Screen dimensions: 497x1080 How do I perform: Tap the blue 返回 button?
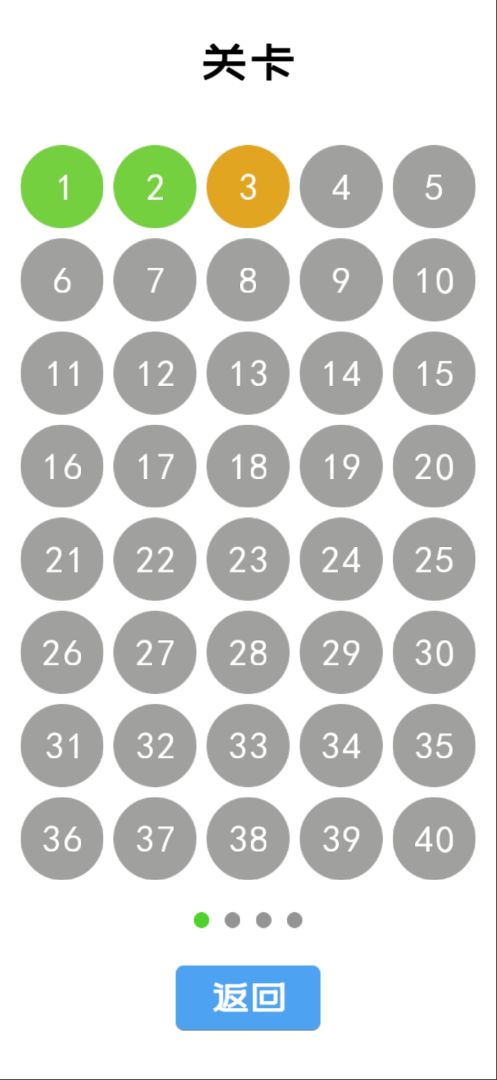point(248,998)
